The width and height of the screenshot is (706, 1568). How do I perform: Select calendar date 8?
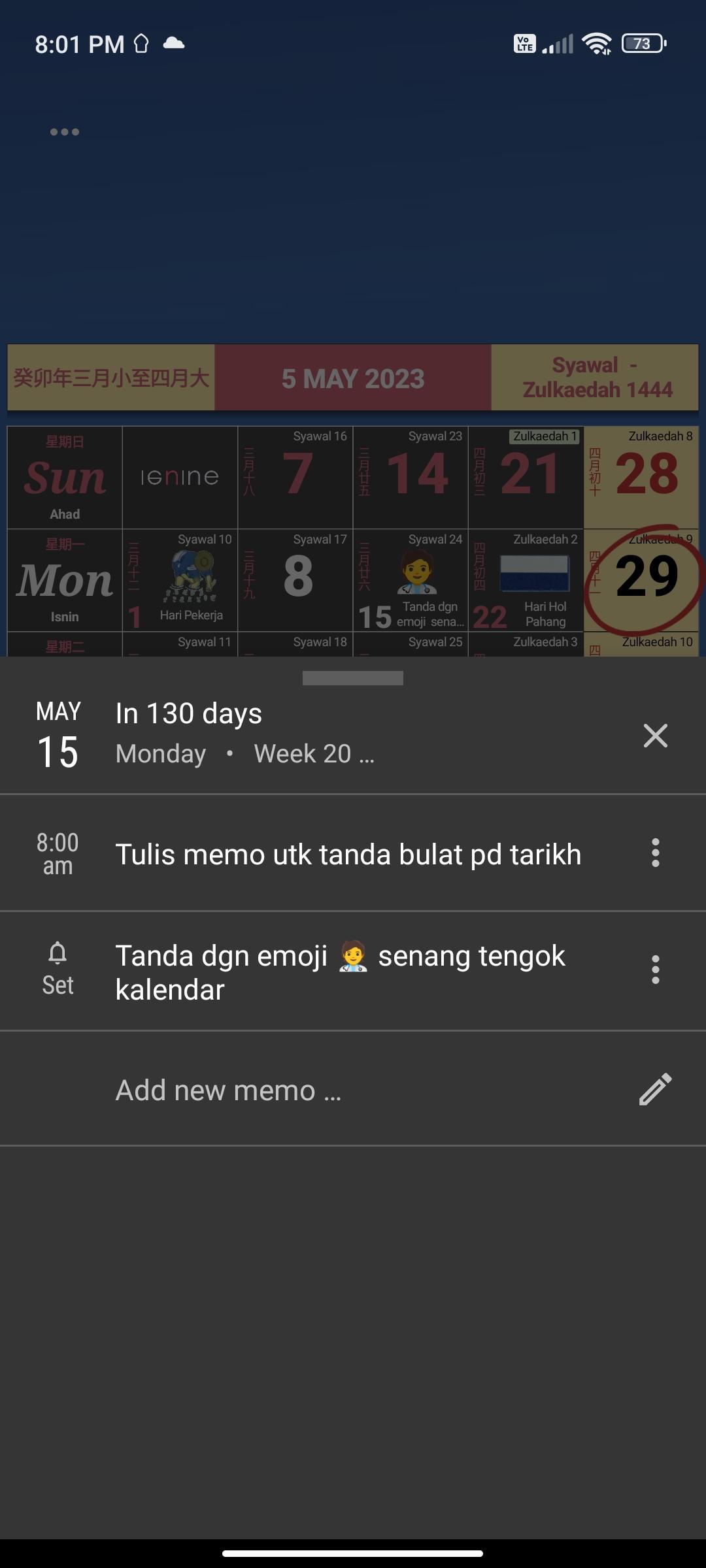click(295, 580)
